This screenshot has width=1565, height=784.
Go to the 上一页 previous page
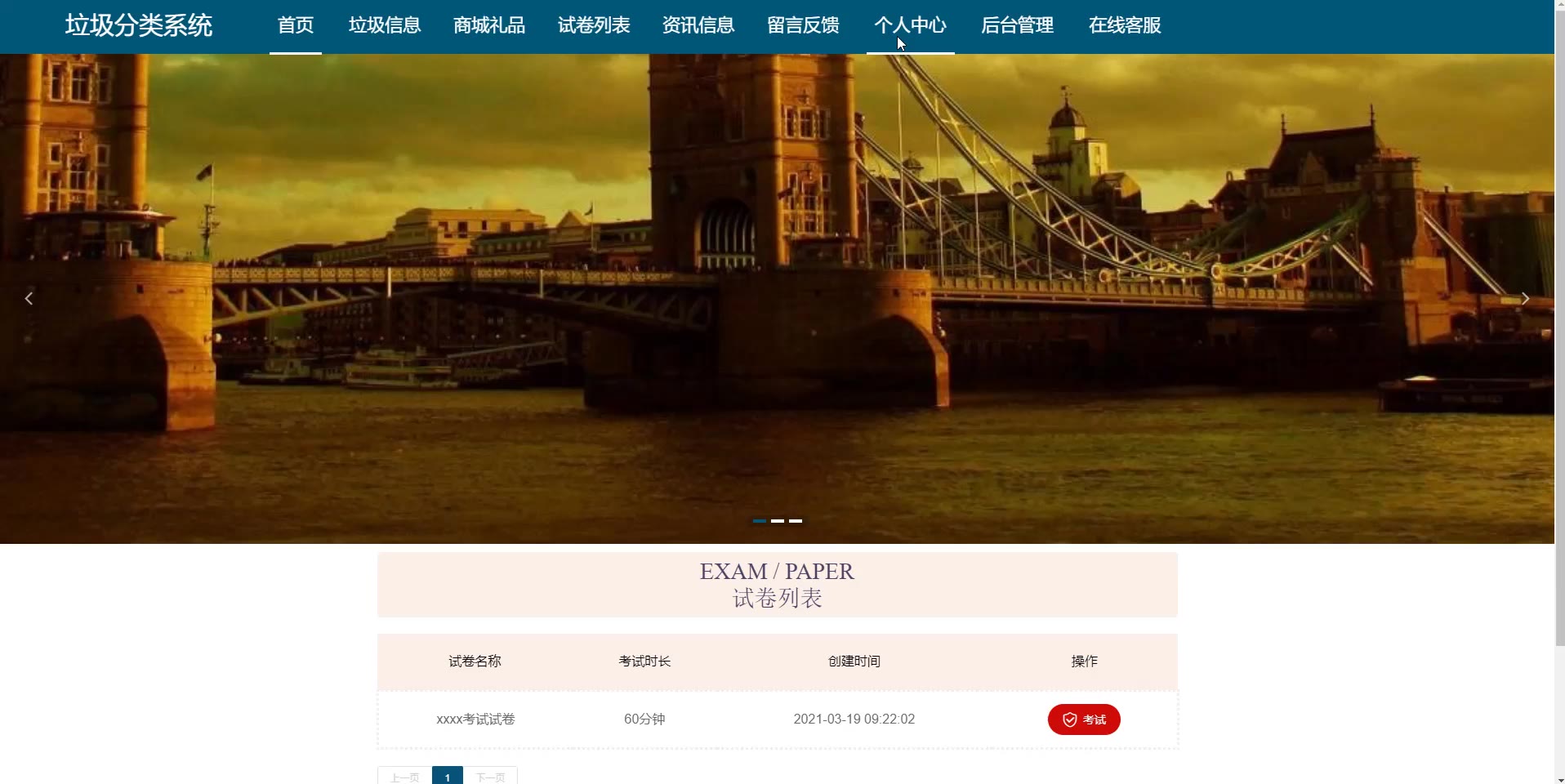(404, 777)
